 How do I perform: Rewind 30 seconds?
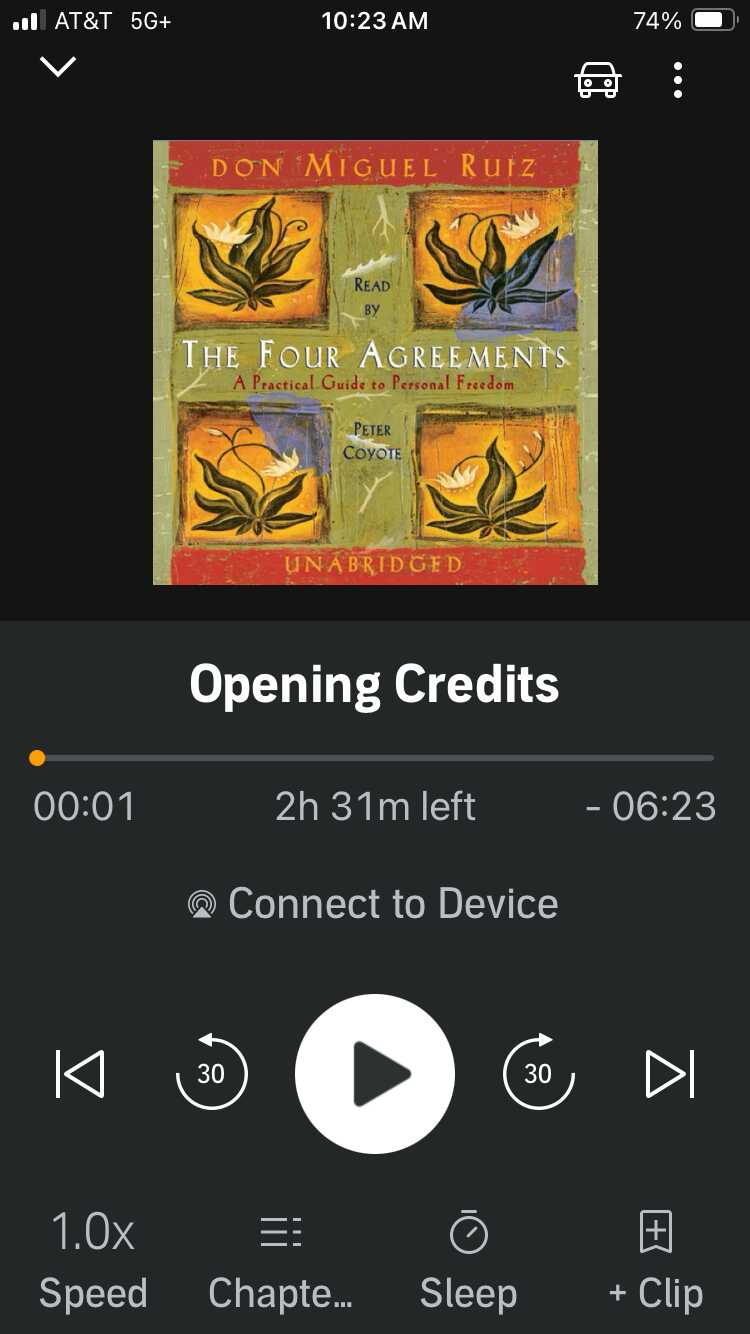(x=211, y=1074)
